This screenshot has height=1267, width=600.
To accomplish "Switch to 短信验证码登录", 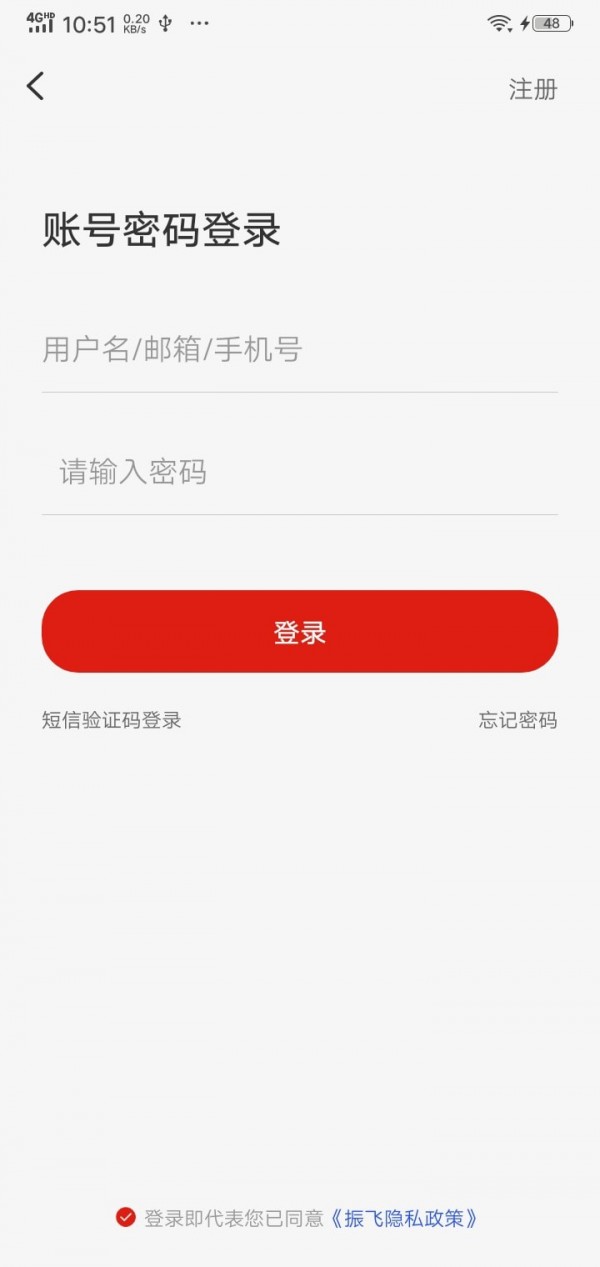I will (x=112, y=720).
